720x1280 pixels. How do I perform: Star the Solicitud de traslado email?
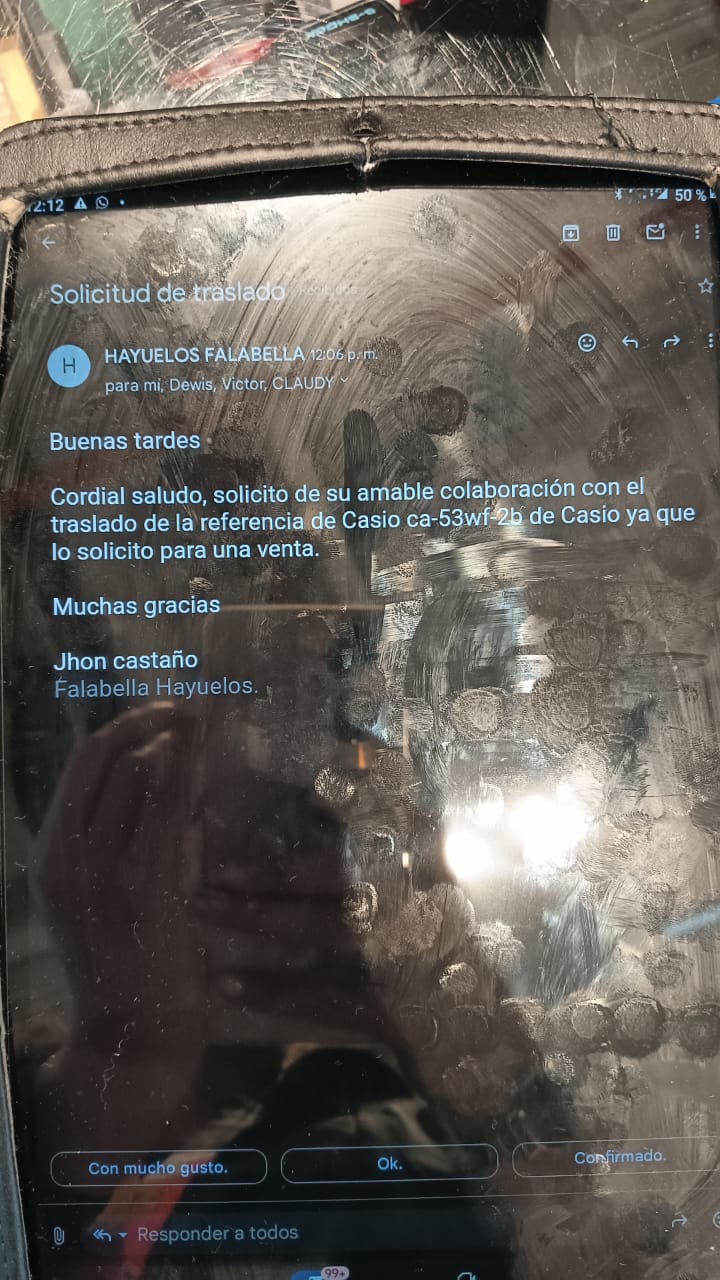click(x=706, y=287)
